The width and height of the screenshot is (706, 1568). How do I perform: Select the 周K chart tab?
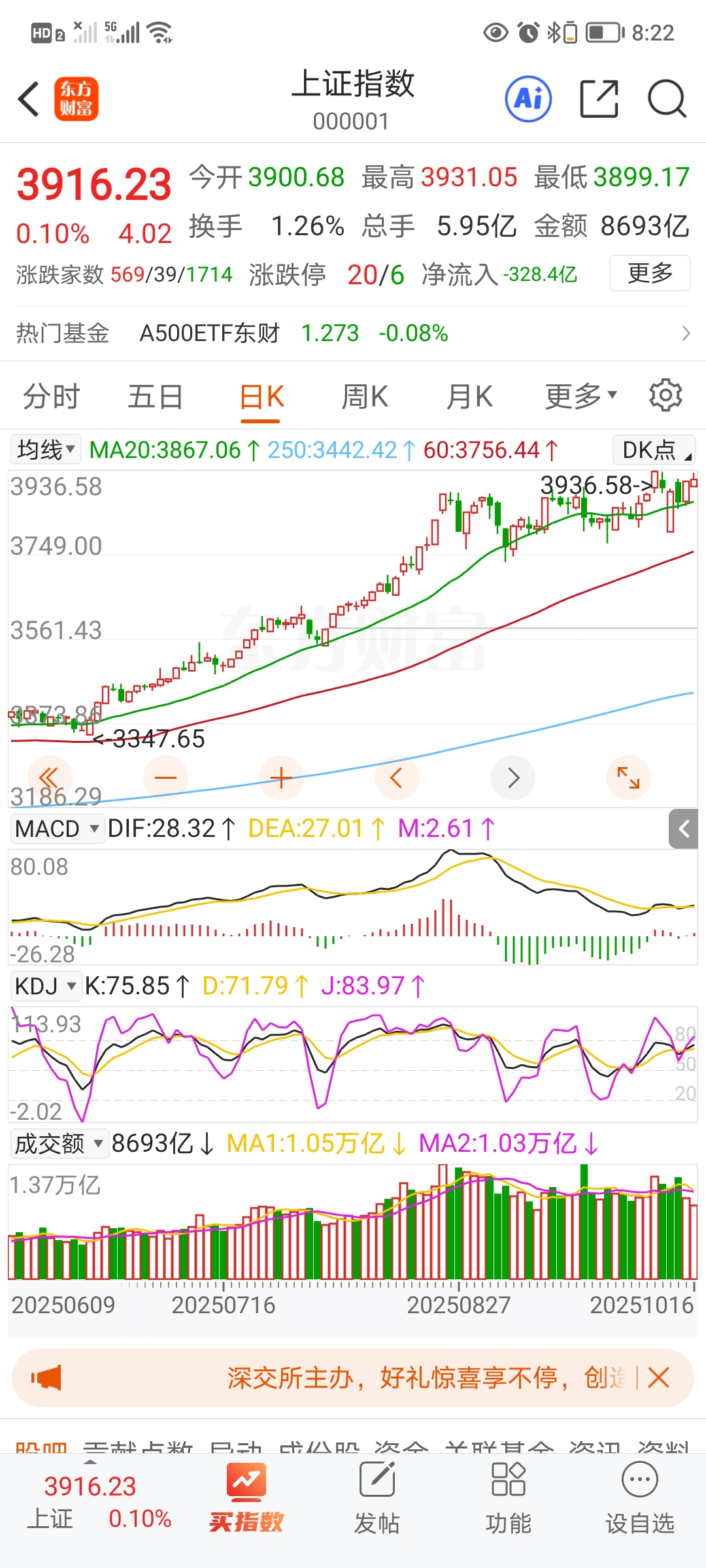(364, 397)
